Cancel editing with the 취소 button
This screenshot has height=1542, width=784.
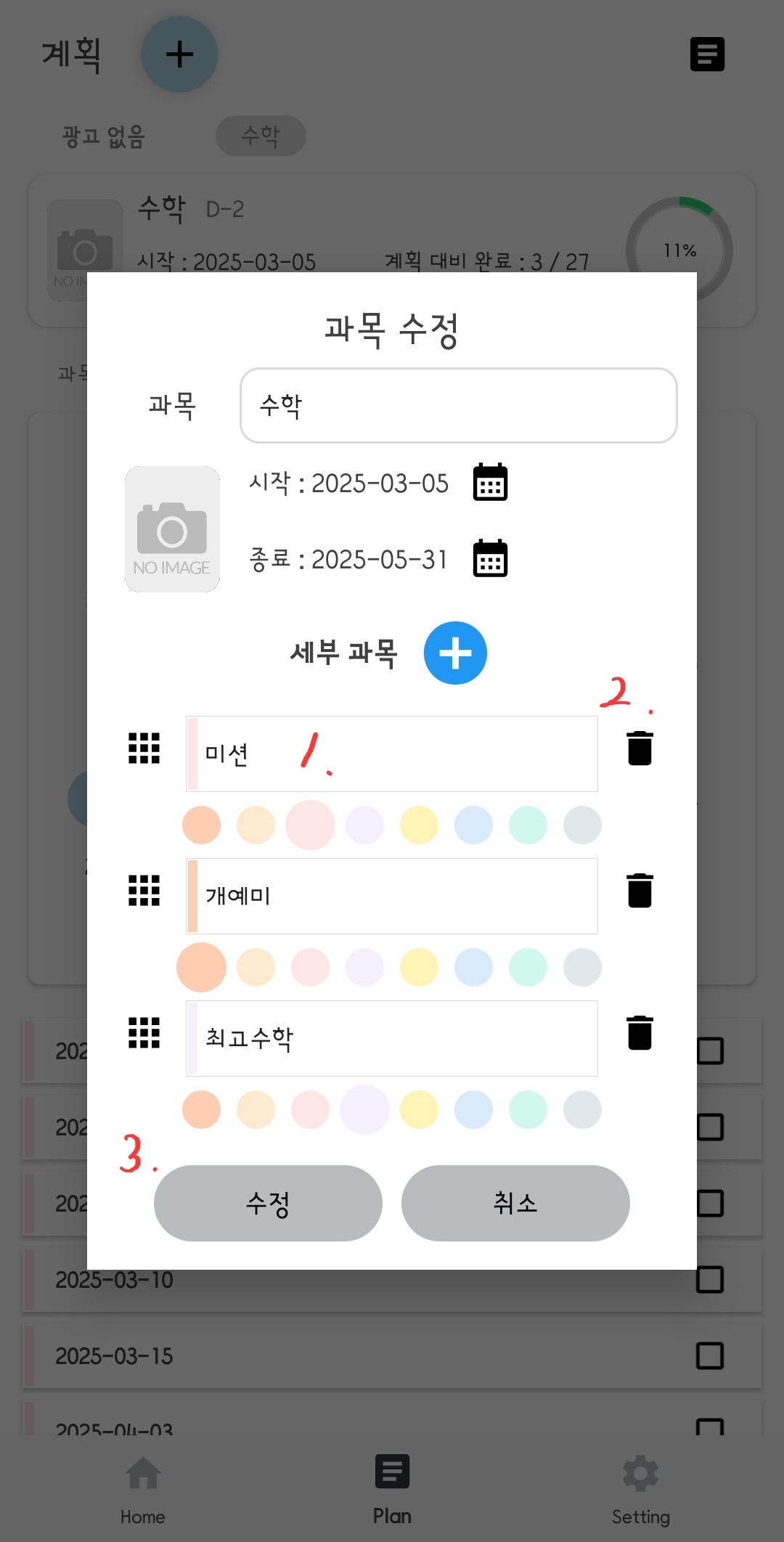pyautogui.click(x=515, y=1203)
